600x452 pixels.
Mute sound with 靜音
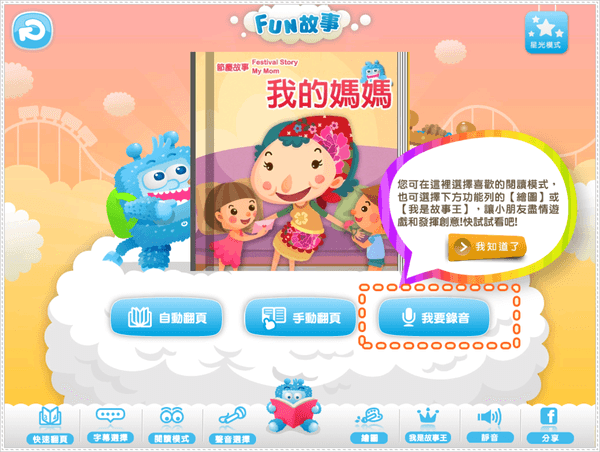[489, 424]
